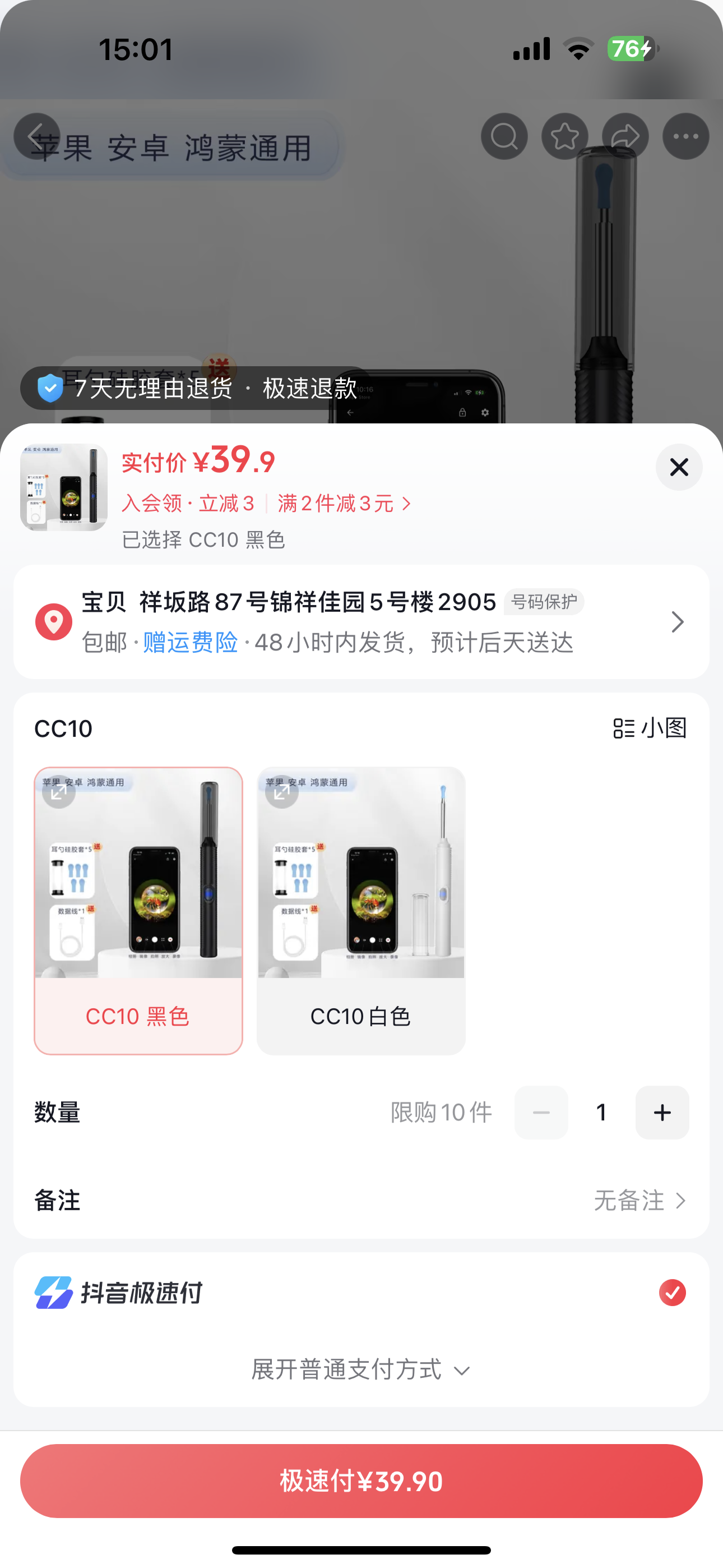Increase quantity with the plus button
Viewport: 723px width, 1568px height.
(661, 1113)
